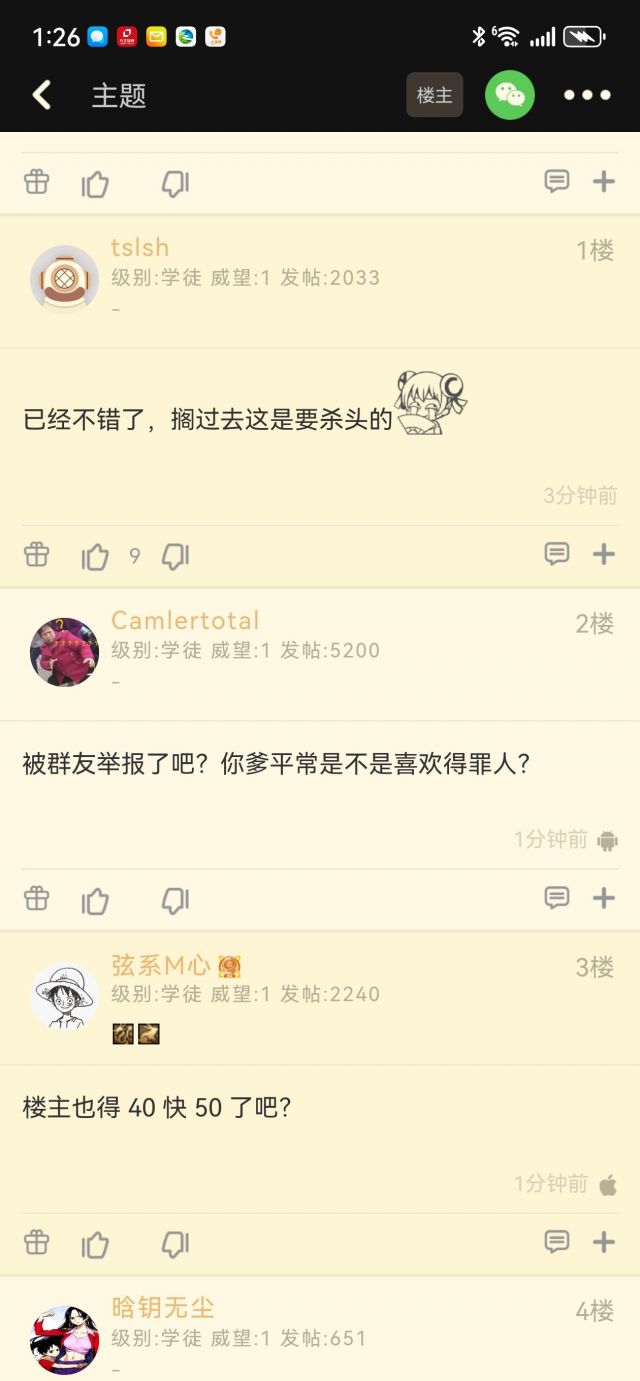Viewport: 640px width, 1381px height.
Task: Dislike 弦系M心's reply on floor 3
Action: tap(176, 1244)
